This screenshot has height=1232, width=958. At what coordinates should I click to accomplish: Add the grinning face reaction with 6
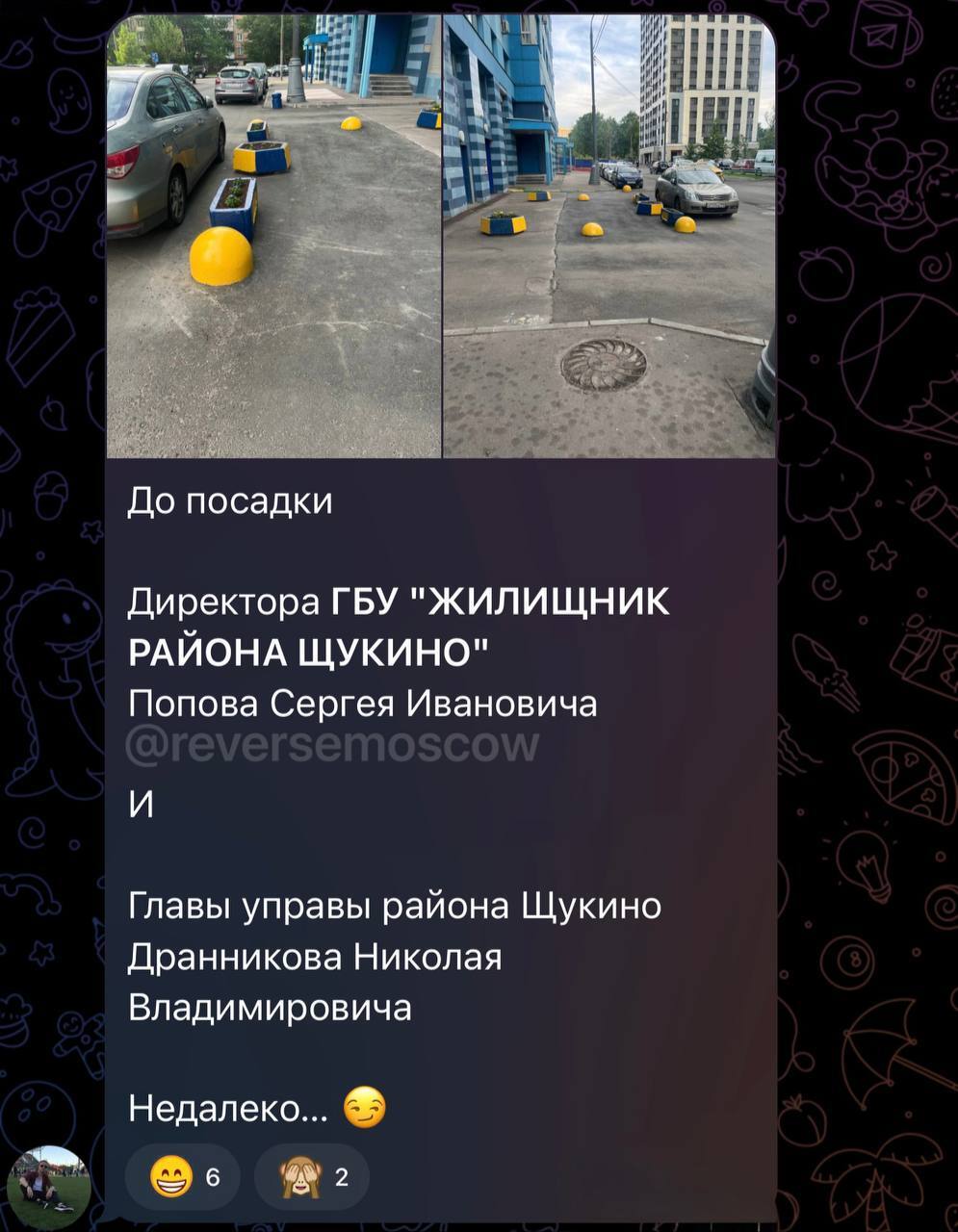(x=183, y=1176)
